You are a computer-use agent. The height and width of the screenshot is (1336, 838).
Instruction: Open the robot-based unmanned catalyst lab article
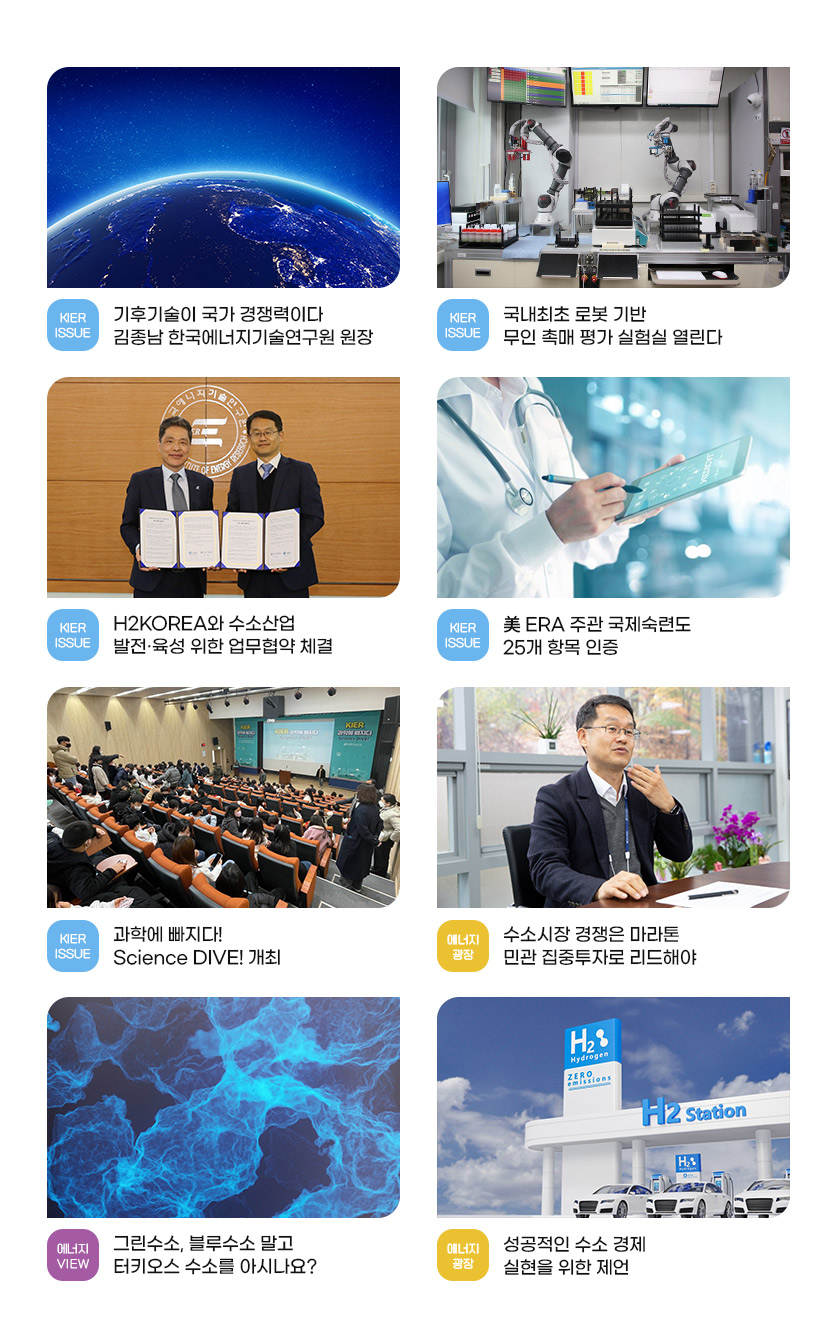pyautogui.click(x=613, y=178)
